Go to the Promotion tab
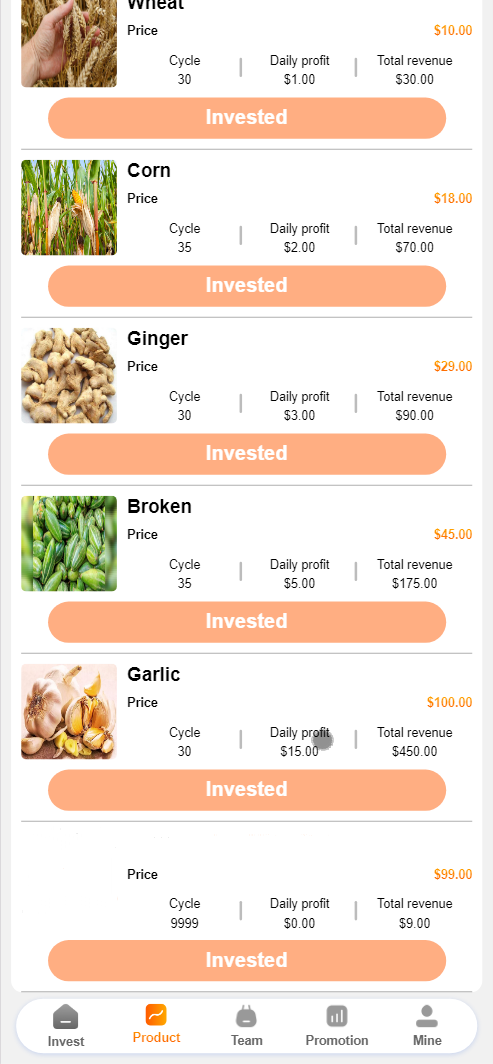 pos(337,1025)
